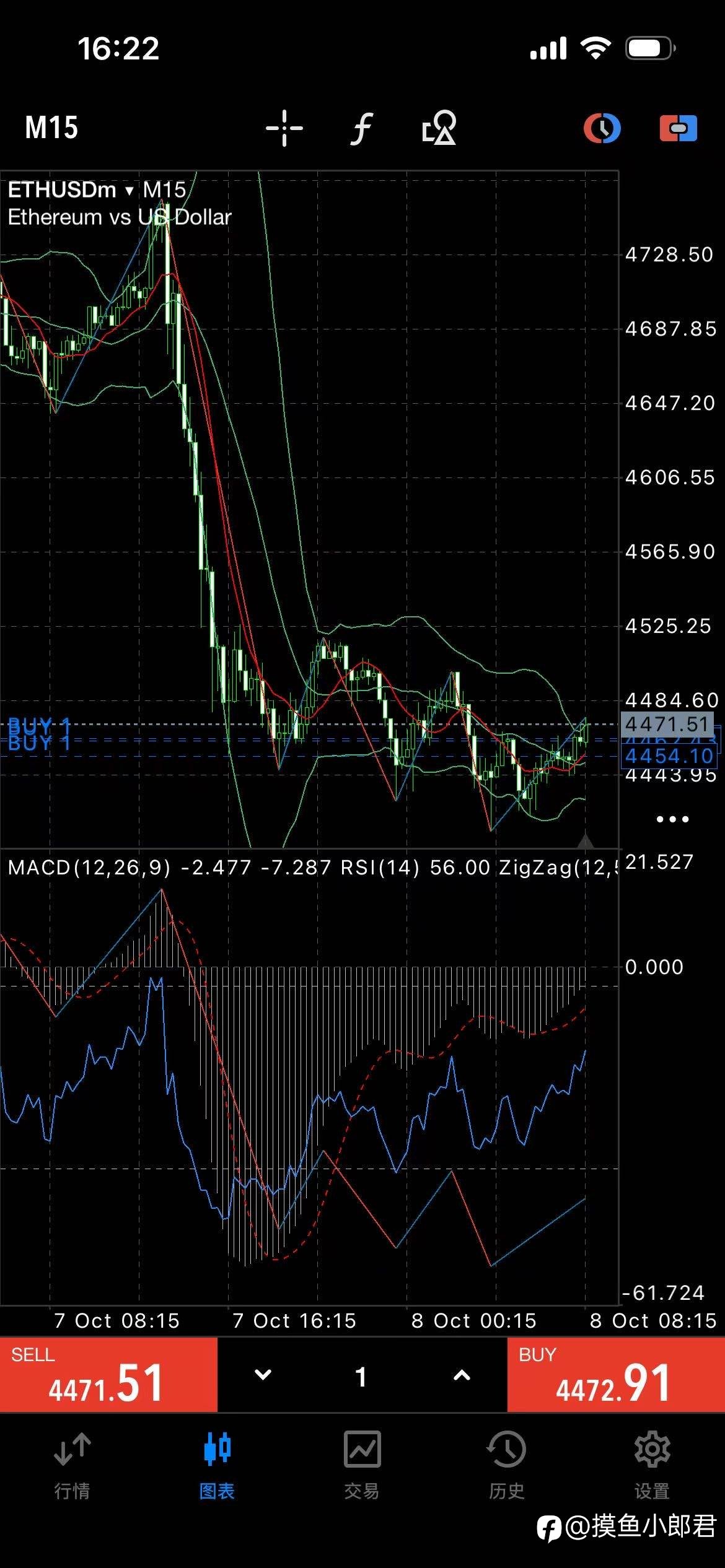Open the indicators function icon

[362, 128]
